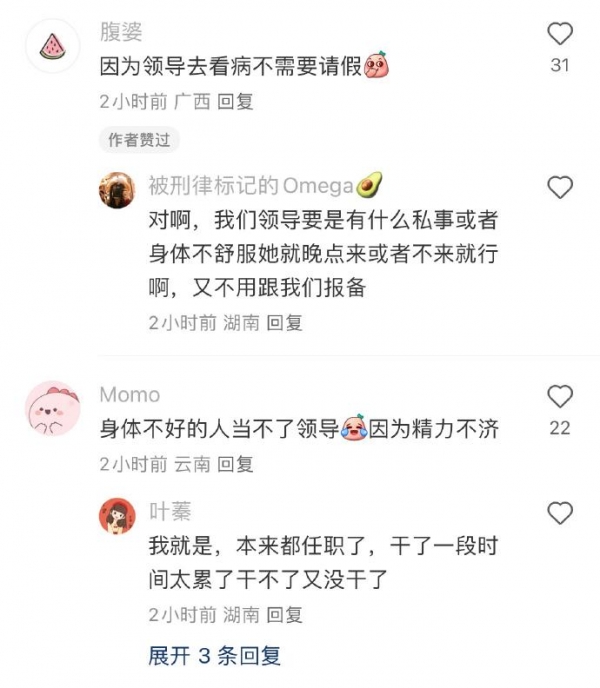Like 叶蓁's reply
This screenshot has height=688, width=600.
point(560,514)
